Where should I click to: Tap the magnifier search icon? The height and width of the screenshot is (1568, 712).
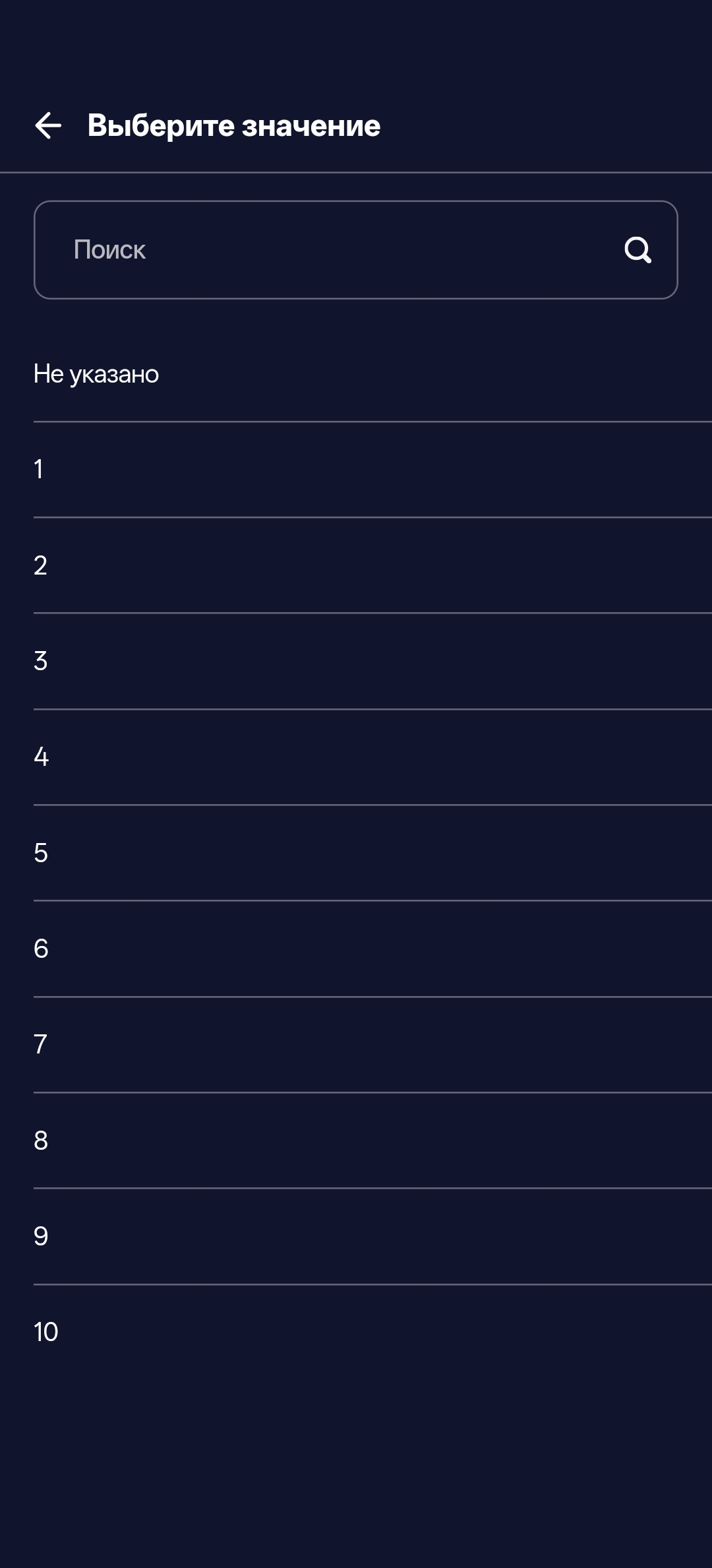pyautogui.click(x=638, y=250)
